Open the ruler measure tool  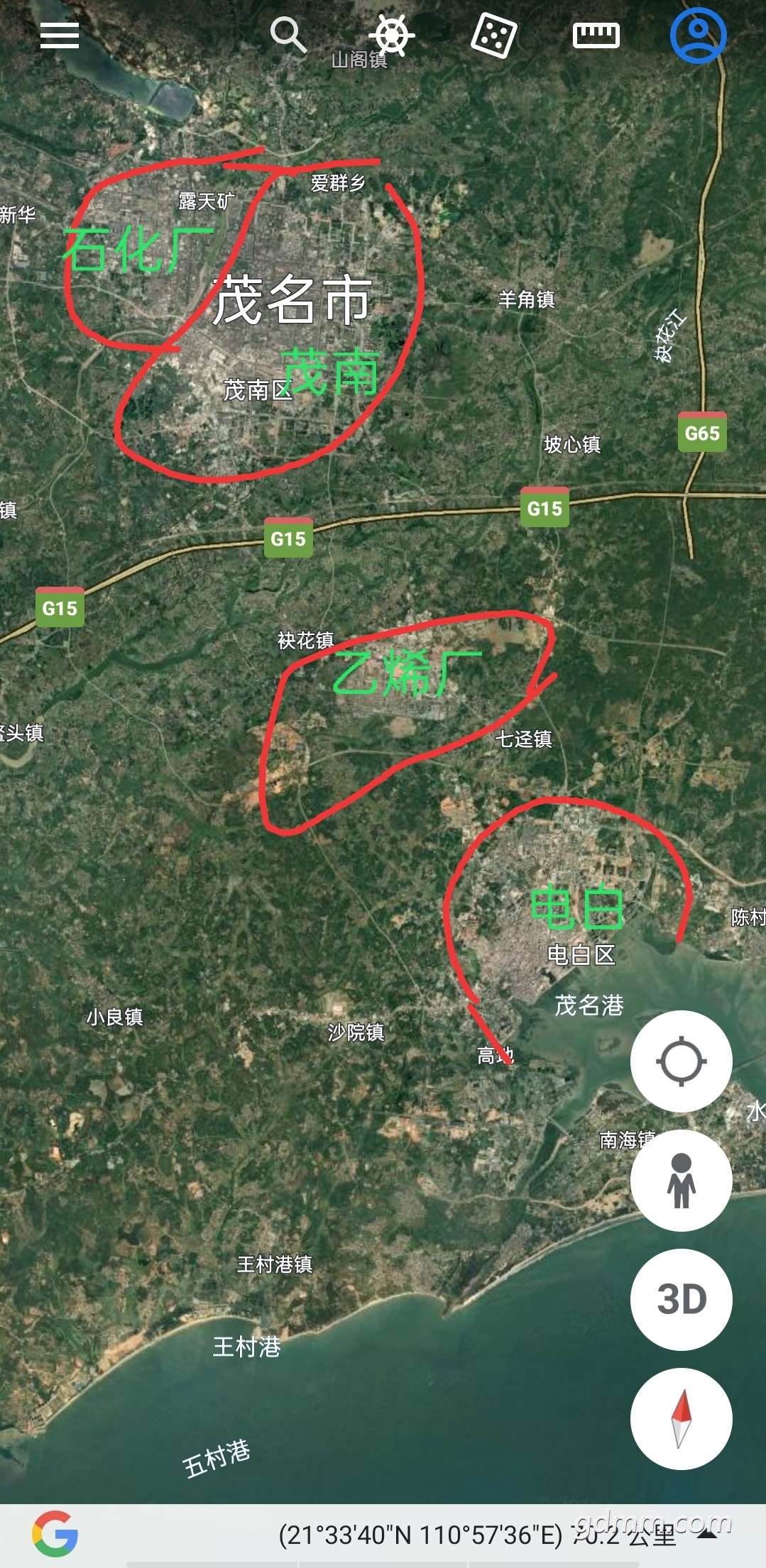[x=596, y=35]
